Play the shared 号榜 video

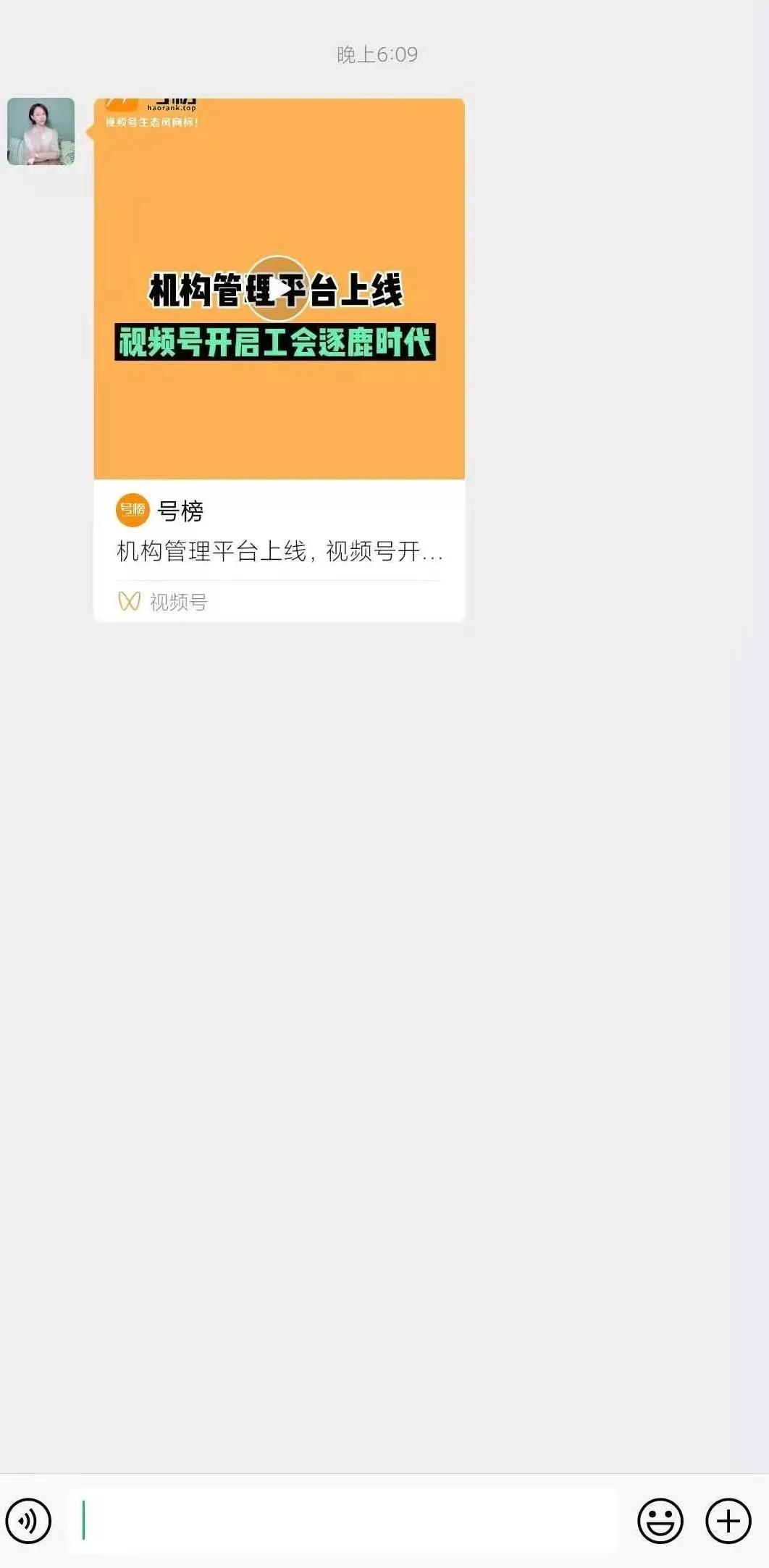[x=278, y=288]
